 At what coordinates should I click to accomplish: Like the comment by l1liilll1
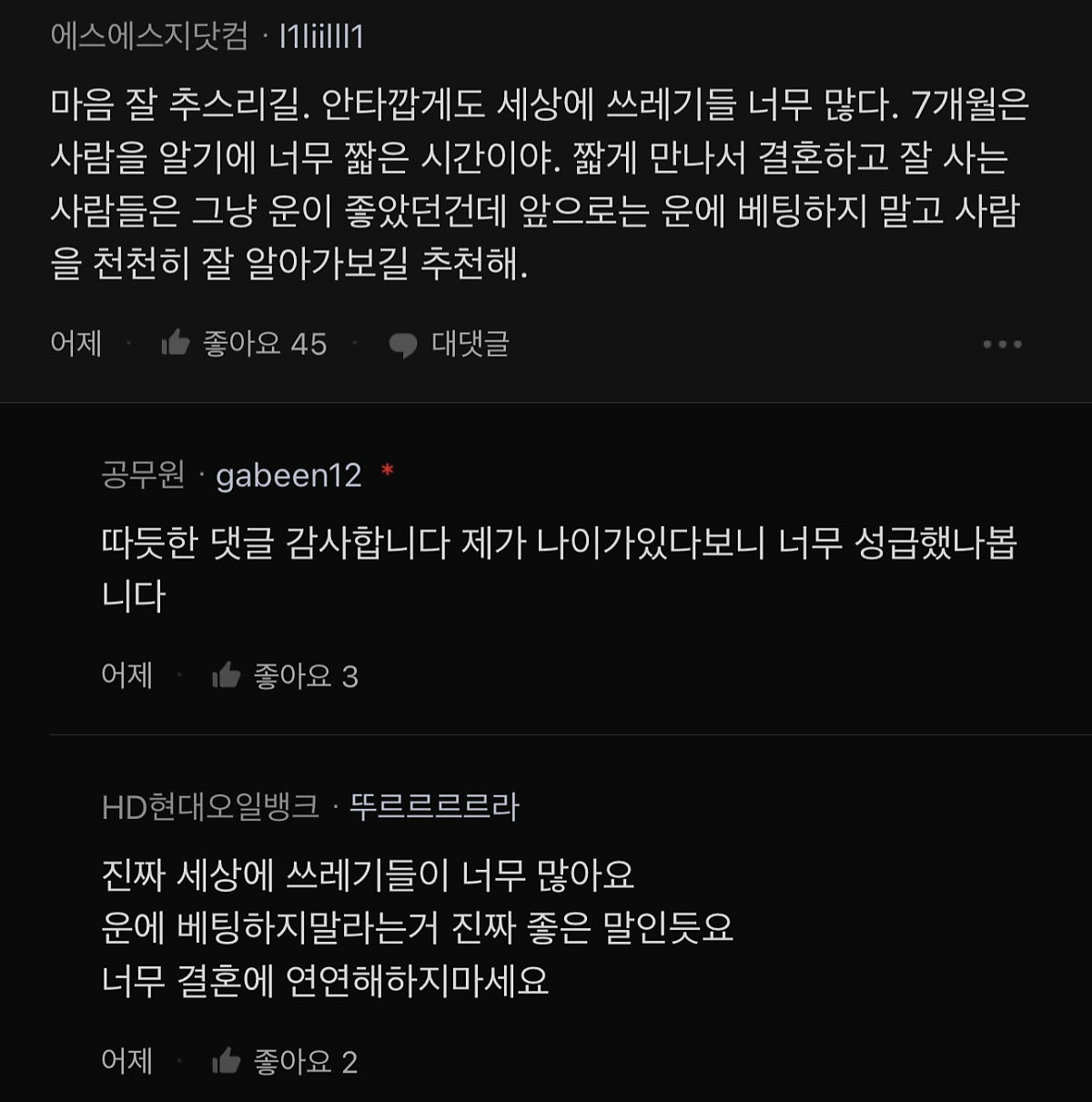pyautogui.click(x=177, y=343)
